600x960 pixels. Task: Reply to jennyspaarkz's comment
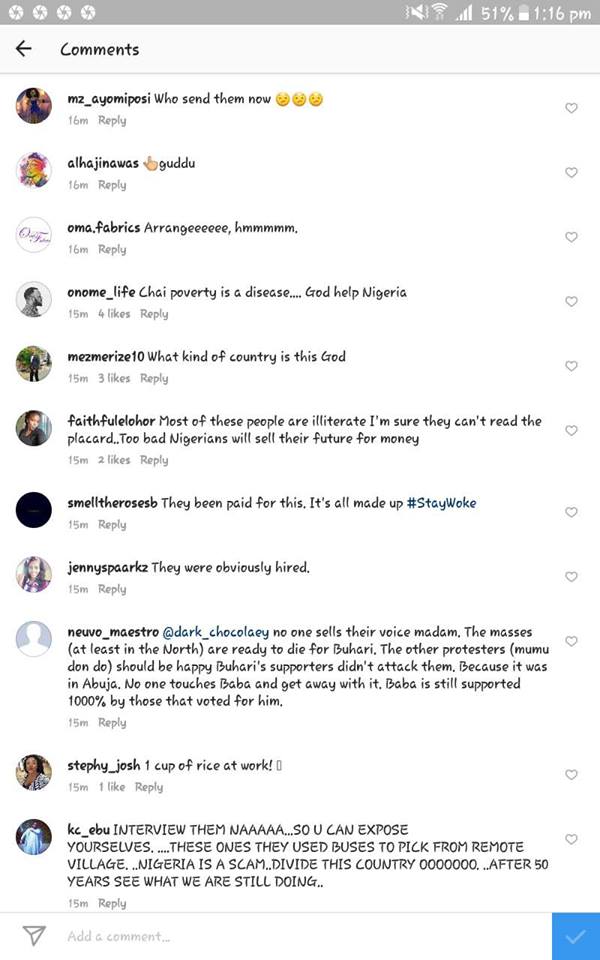[112, 589]
